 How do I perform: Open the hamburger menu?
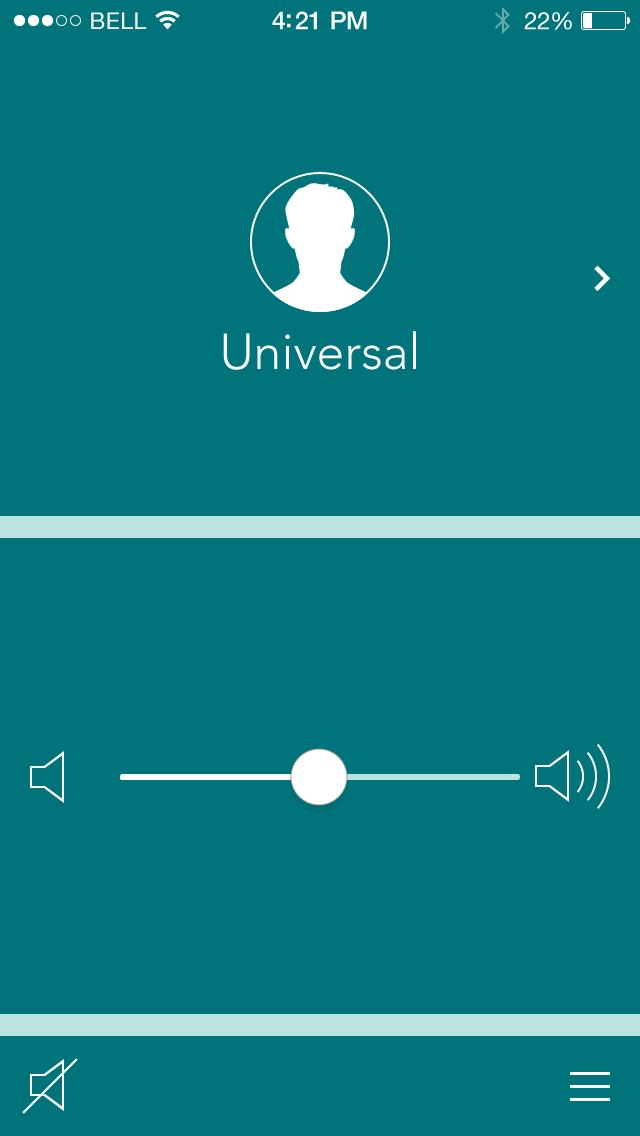click(x=590, y=1086)
